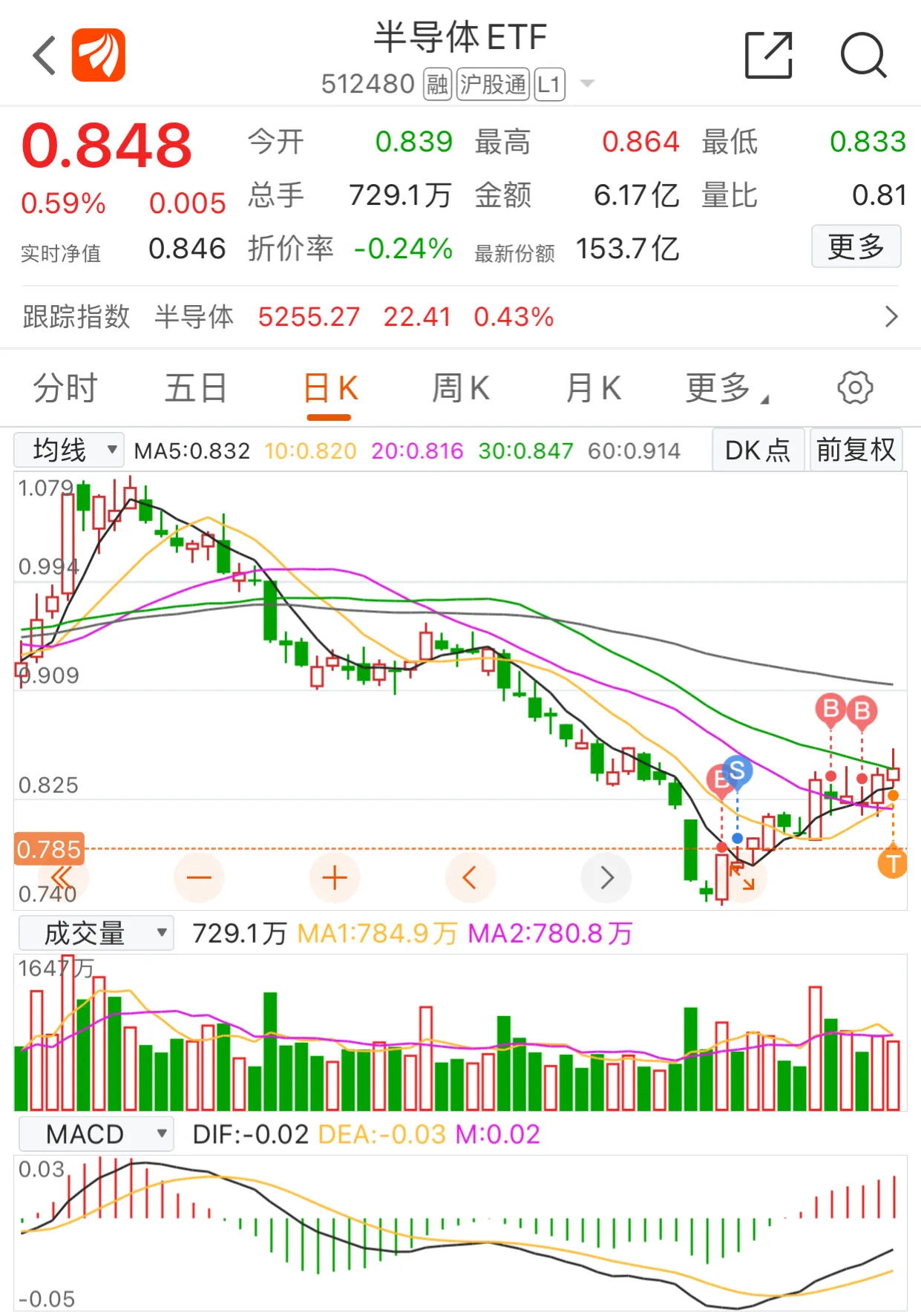
Task: Switch to the 分时 chart tab
Action: pos(65,388)
